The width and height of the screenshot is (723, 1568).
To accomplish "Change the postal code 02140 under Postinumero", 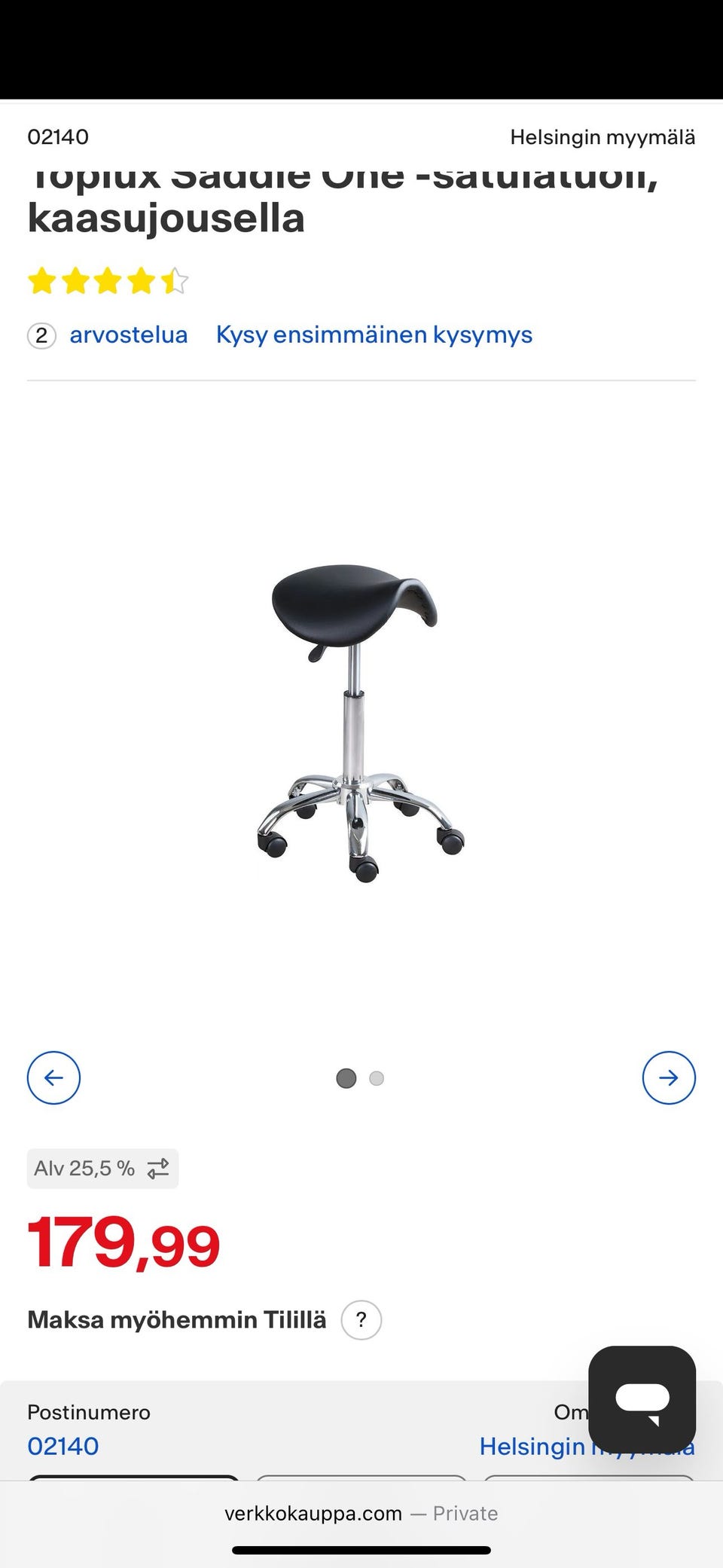I will tap(63, 1446).
